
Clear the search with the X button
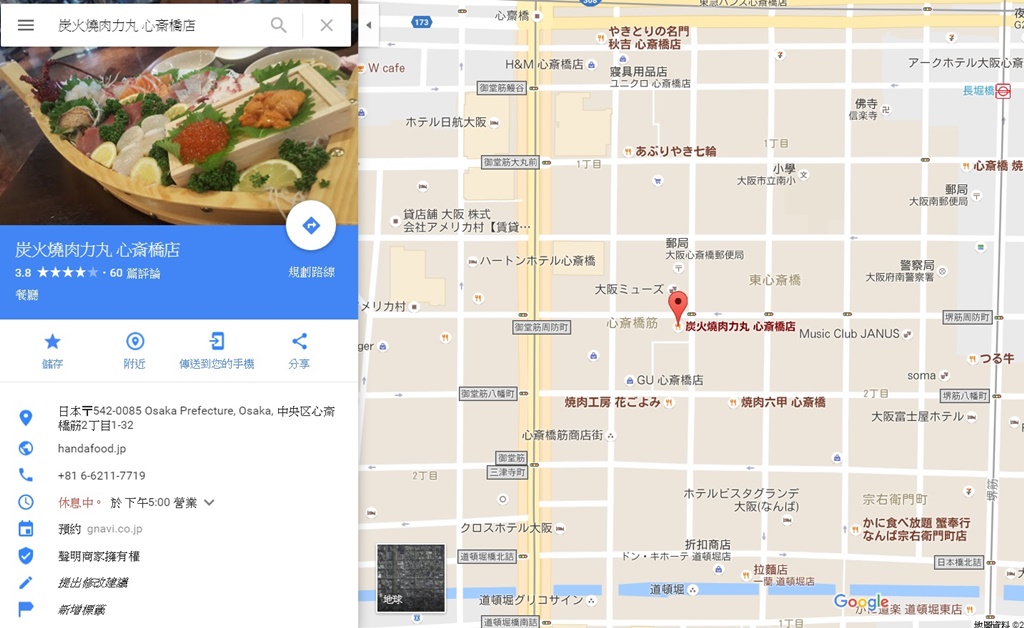[x=326, y=25]
